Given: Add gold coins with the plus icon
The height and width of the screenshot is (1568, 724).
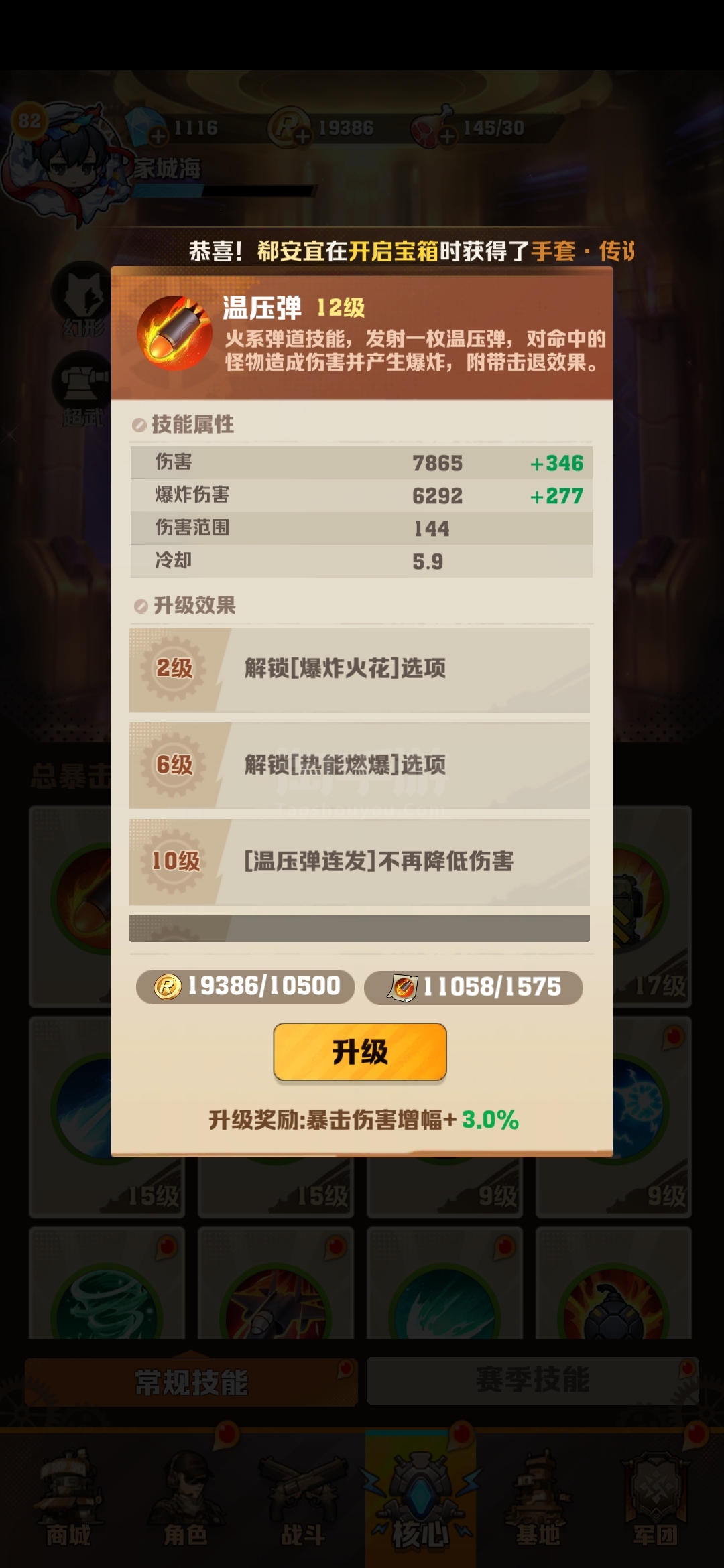Looking at the screenshot, I should coord(302,137).
